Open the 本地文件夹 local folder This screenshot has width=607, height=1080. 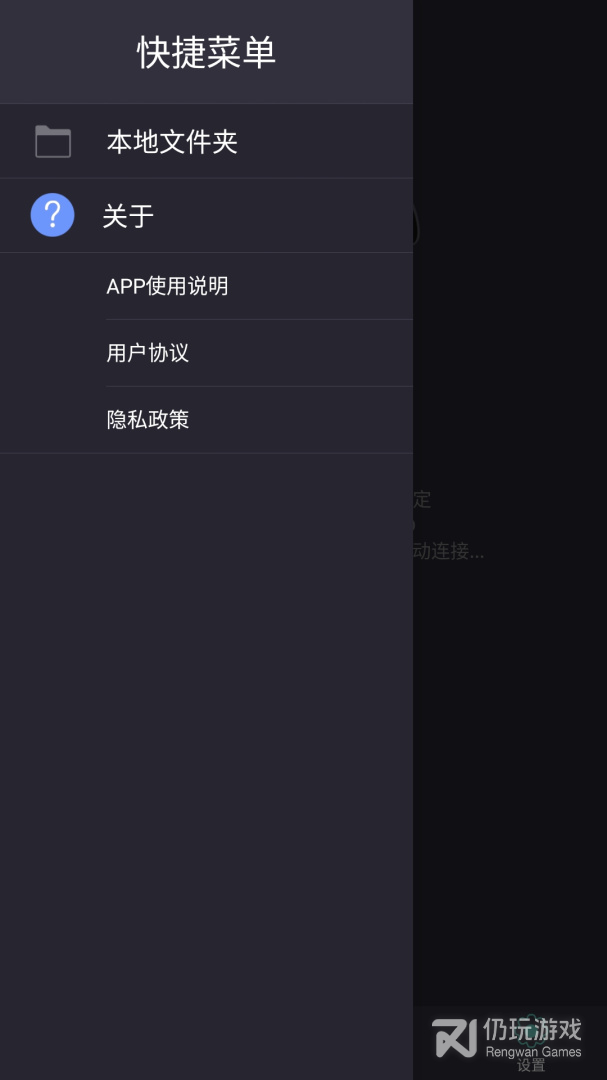[x=172, y=142]
